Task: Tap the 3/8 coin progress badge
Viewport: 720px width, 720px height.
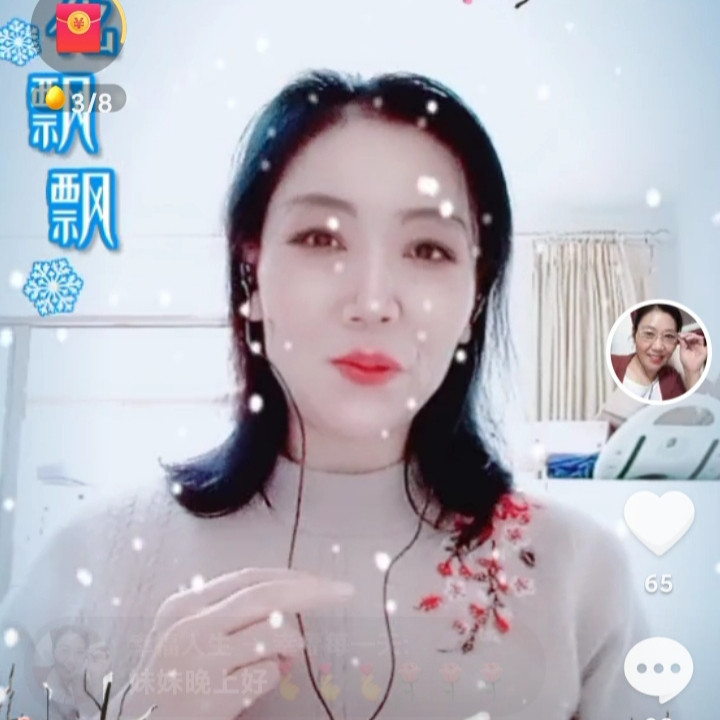Action: point(82,99)
